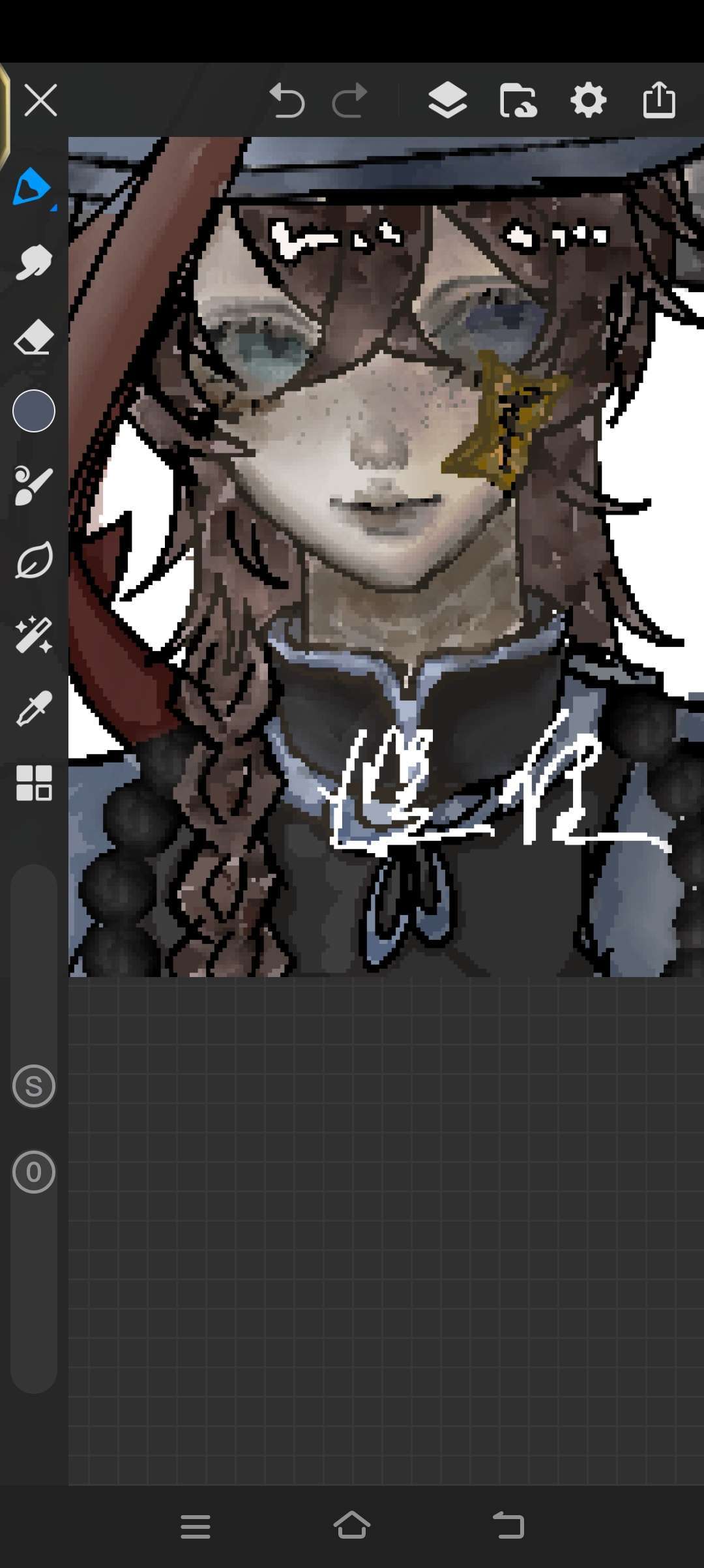
Task: Open the file import folder icon
Action: pyautogui.click(x=518, y=100)
